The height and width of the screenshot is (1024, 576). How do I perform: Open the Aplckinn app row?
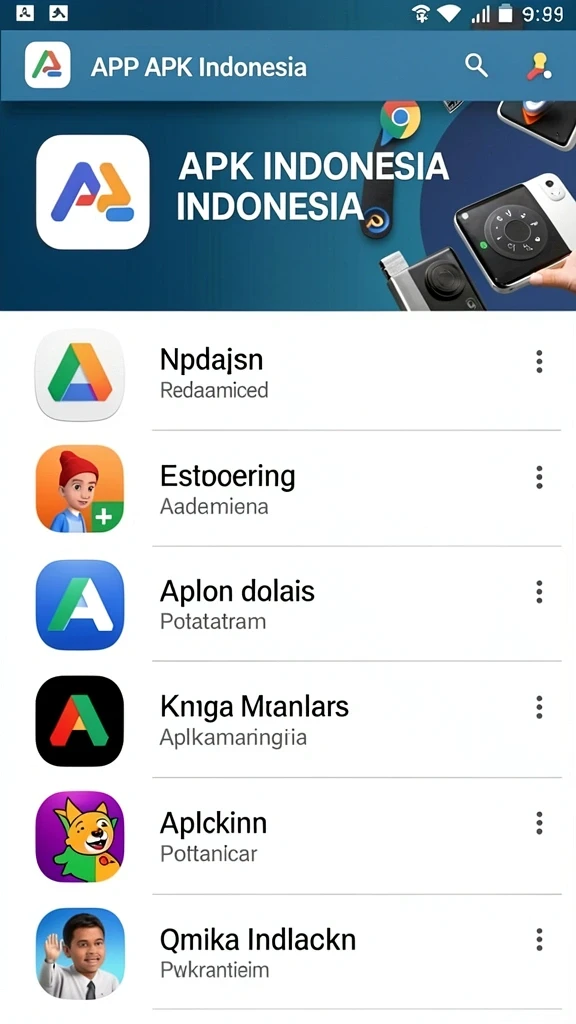tap(288, 836)
